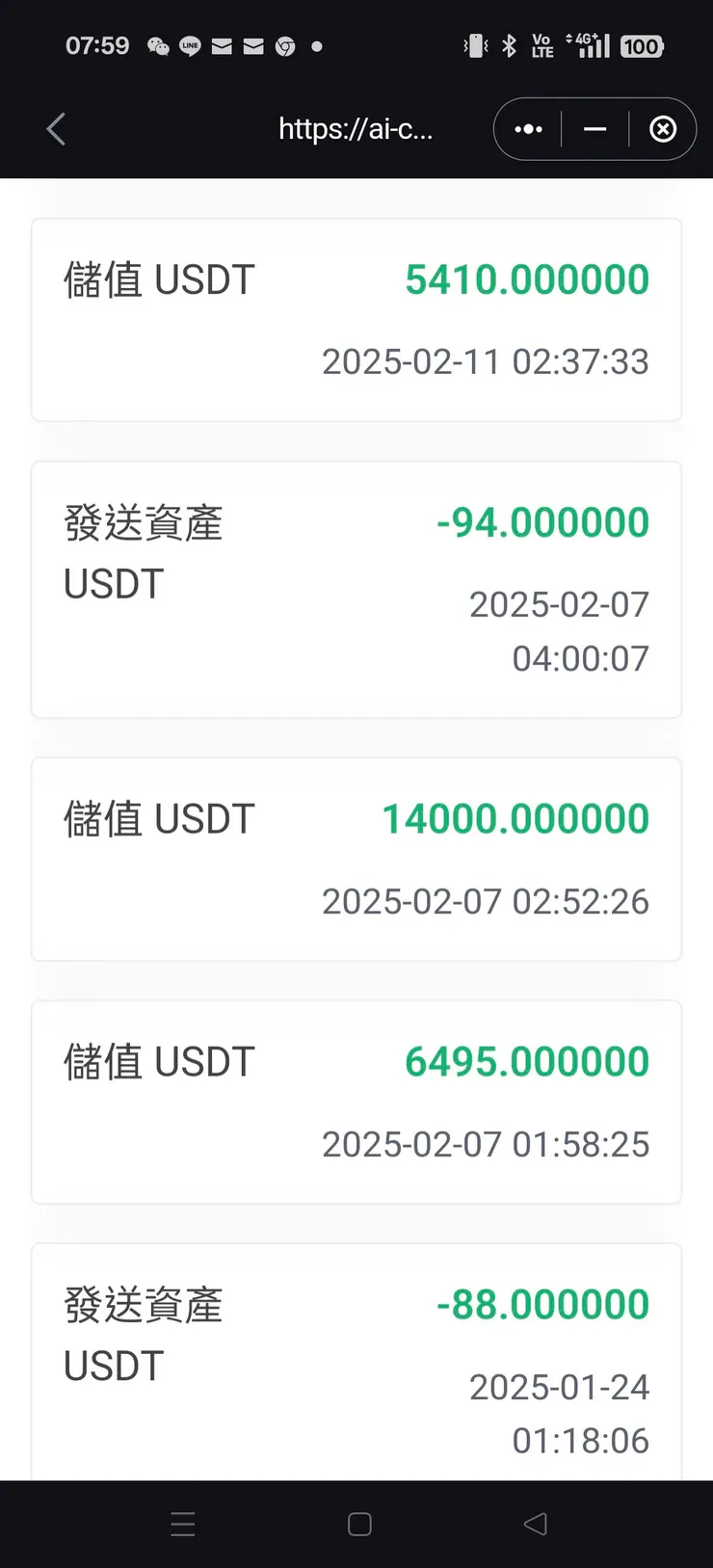
Task: Open the https://ai-c... address bar
Action: pyautogui.click(x=356, y=128)
